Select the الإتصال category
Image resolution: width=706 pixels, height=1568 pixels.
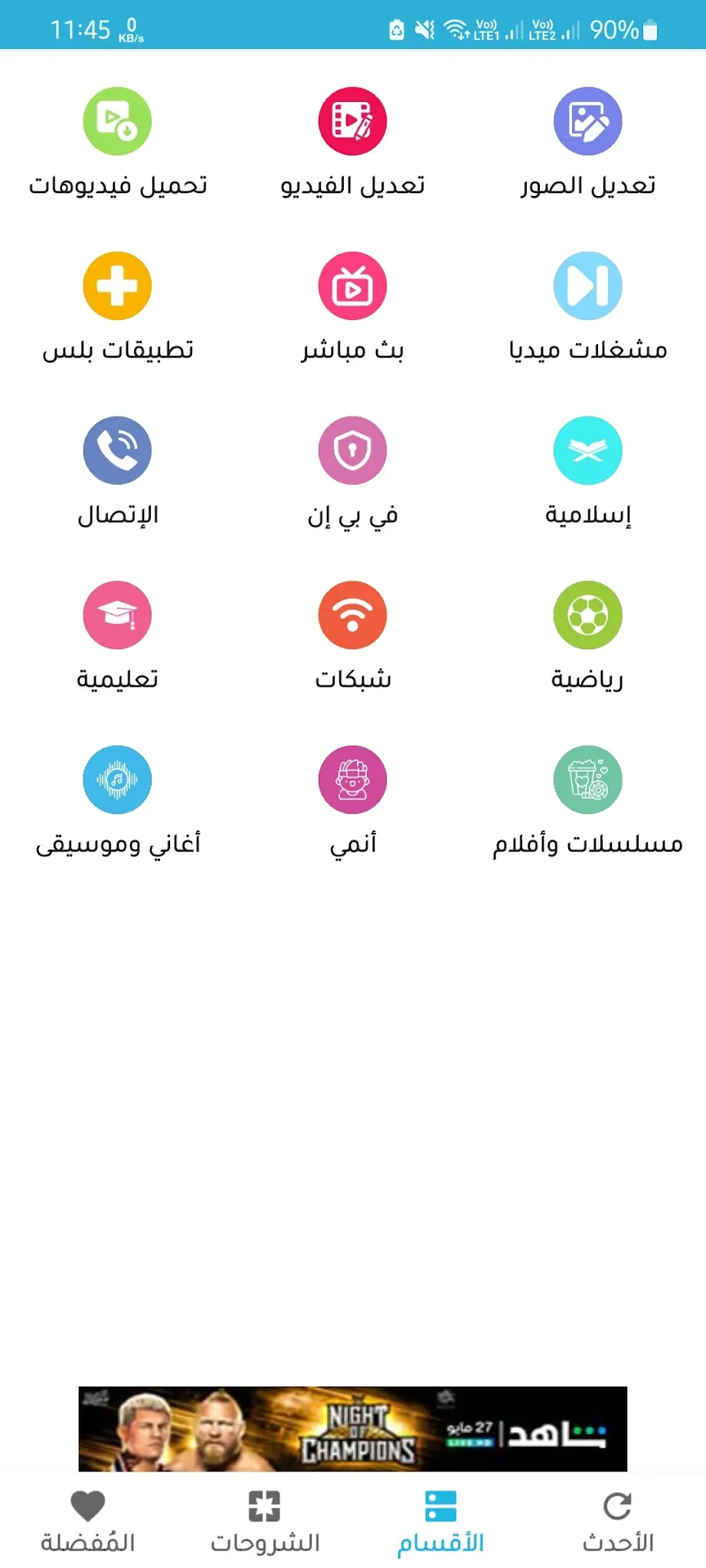point(117,451)
